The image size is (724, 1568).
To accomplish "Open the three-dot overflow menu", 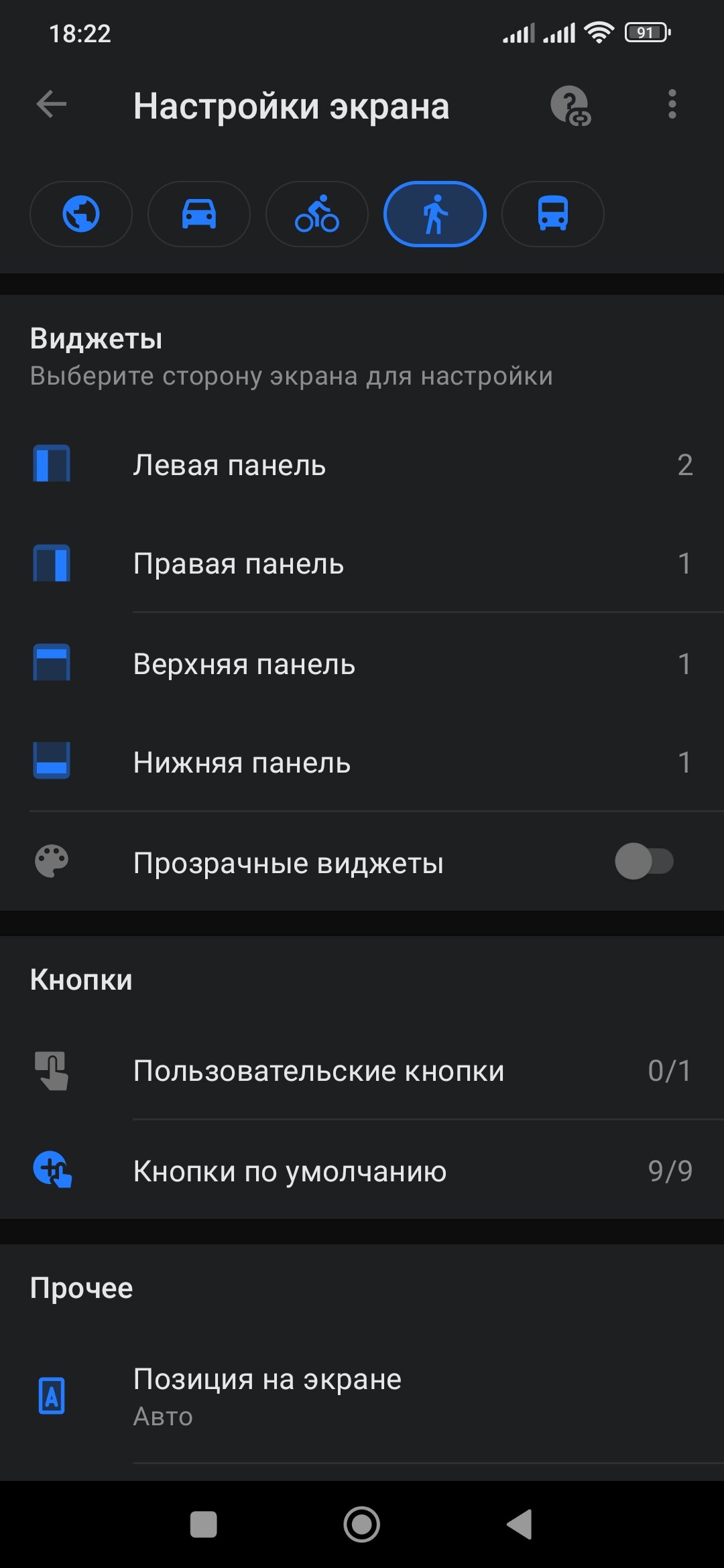I will click(672, 105).
